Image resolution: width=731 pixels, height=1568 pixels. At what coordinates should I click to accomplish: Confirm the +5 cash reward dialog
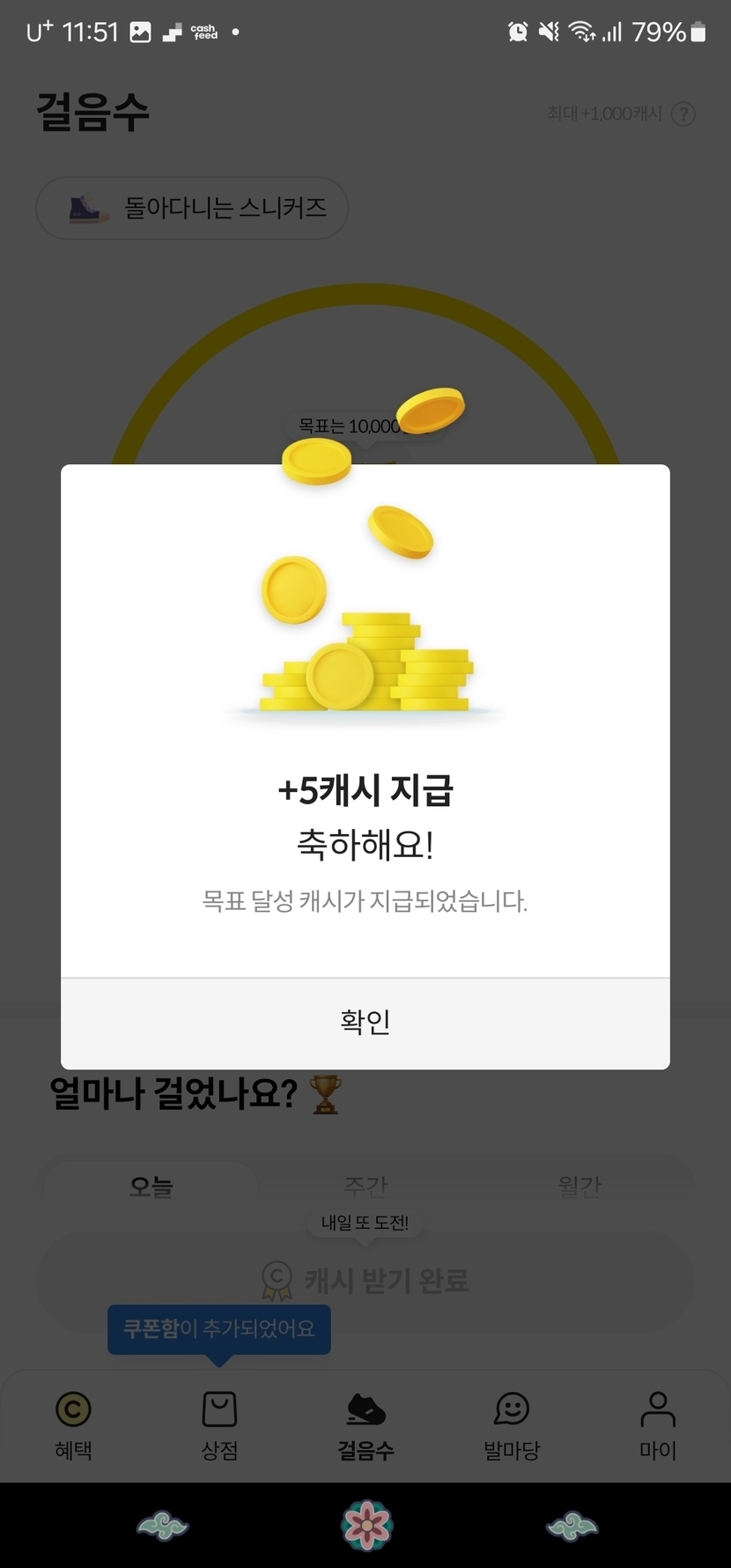point(365,1023)
